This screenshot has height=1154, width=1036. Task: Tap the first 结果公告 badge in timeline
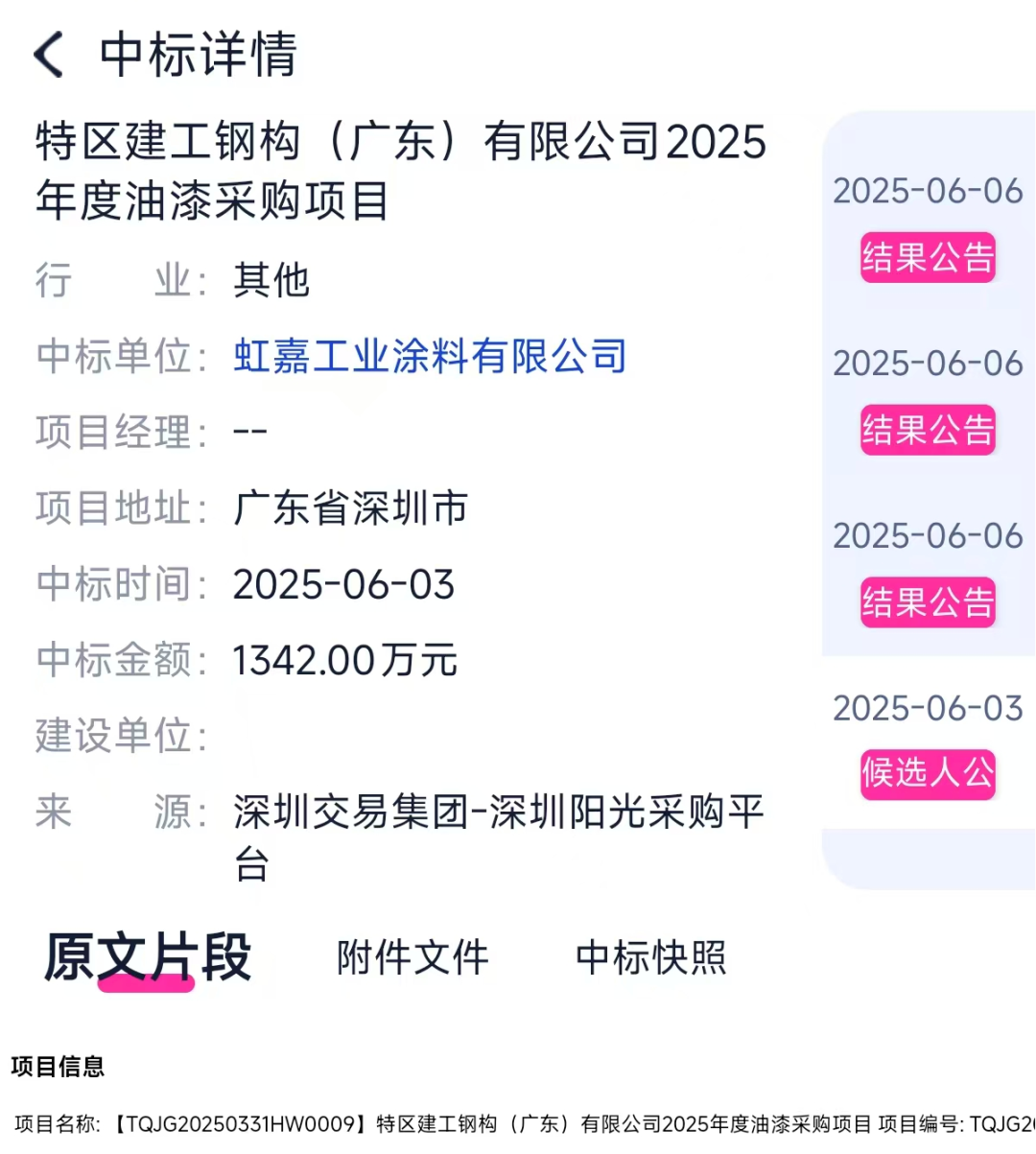927,257
